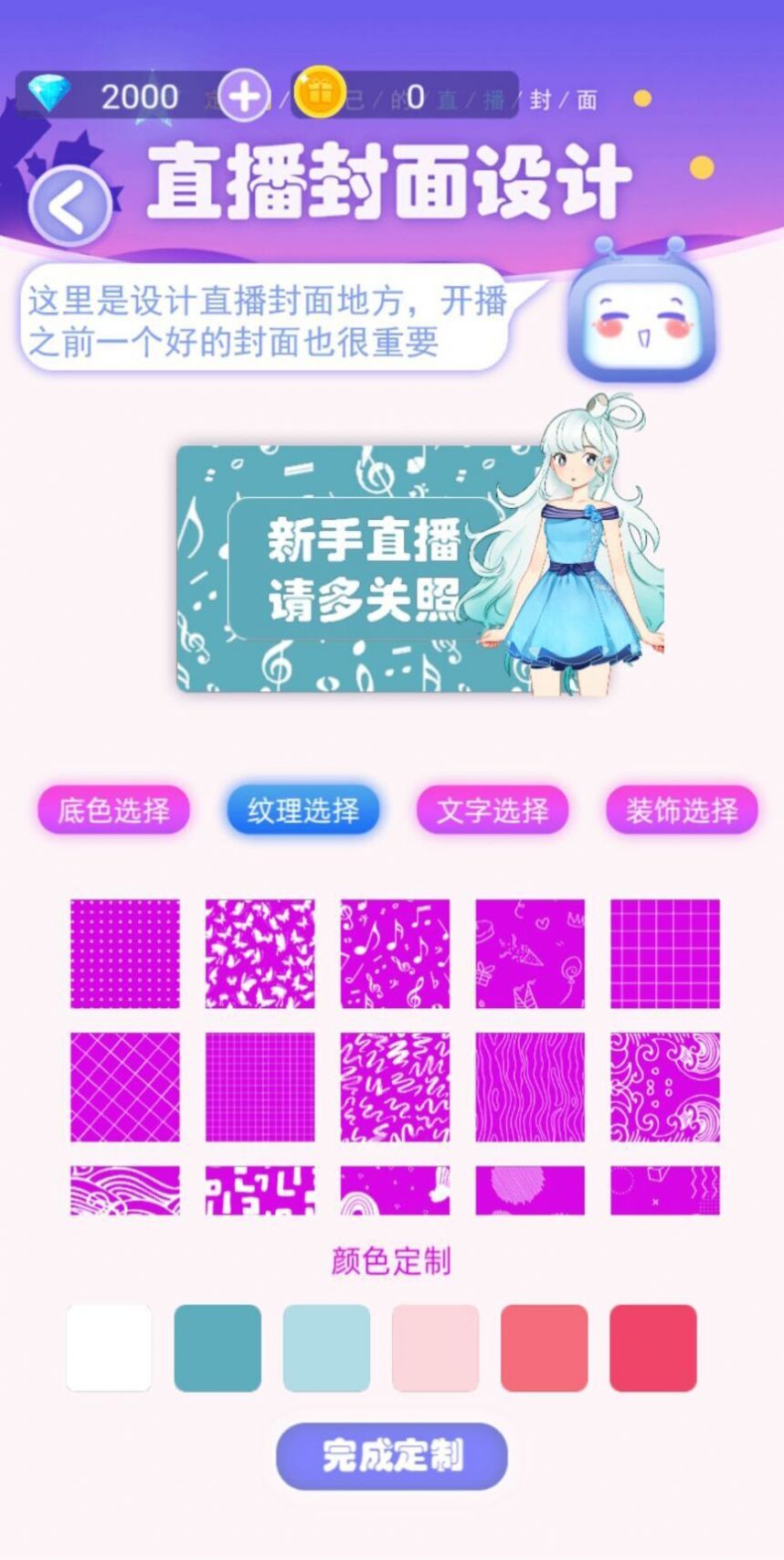This screenshot has height=1560, width=784.
Task: Expand the grid texture option
Action: coord(664,952)
